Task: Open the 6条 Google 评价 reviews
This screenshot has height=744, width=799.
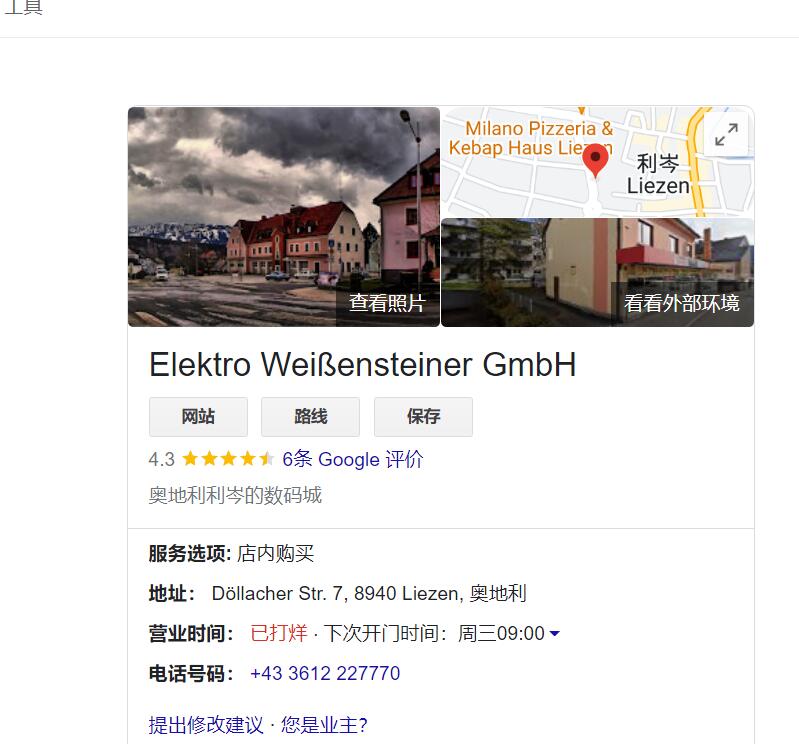Action: coord(352,460)
